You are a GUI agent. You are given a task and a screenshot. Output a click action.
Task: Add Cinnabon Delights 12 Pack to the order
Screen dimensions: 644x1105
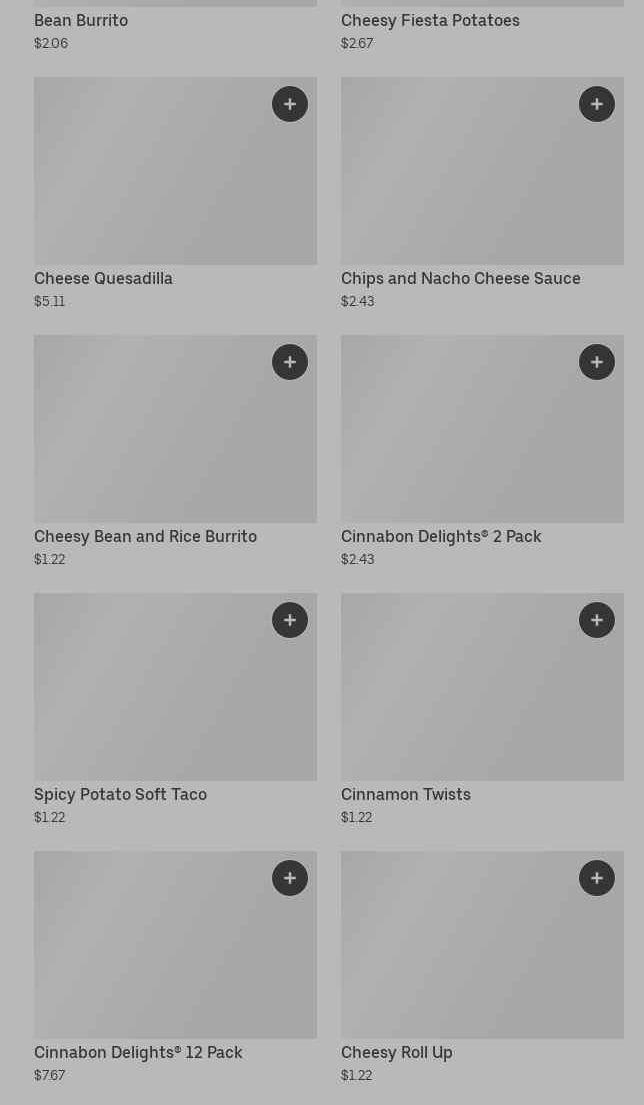290,878
